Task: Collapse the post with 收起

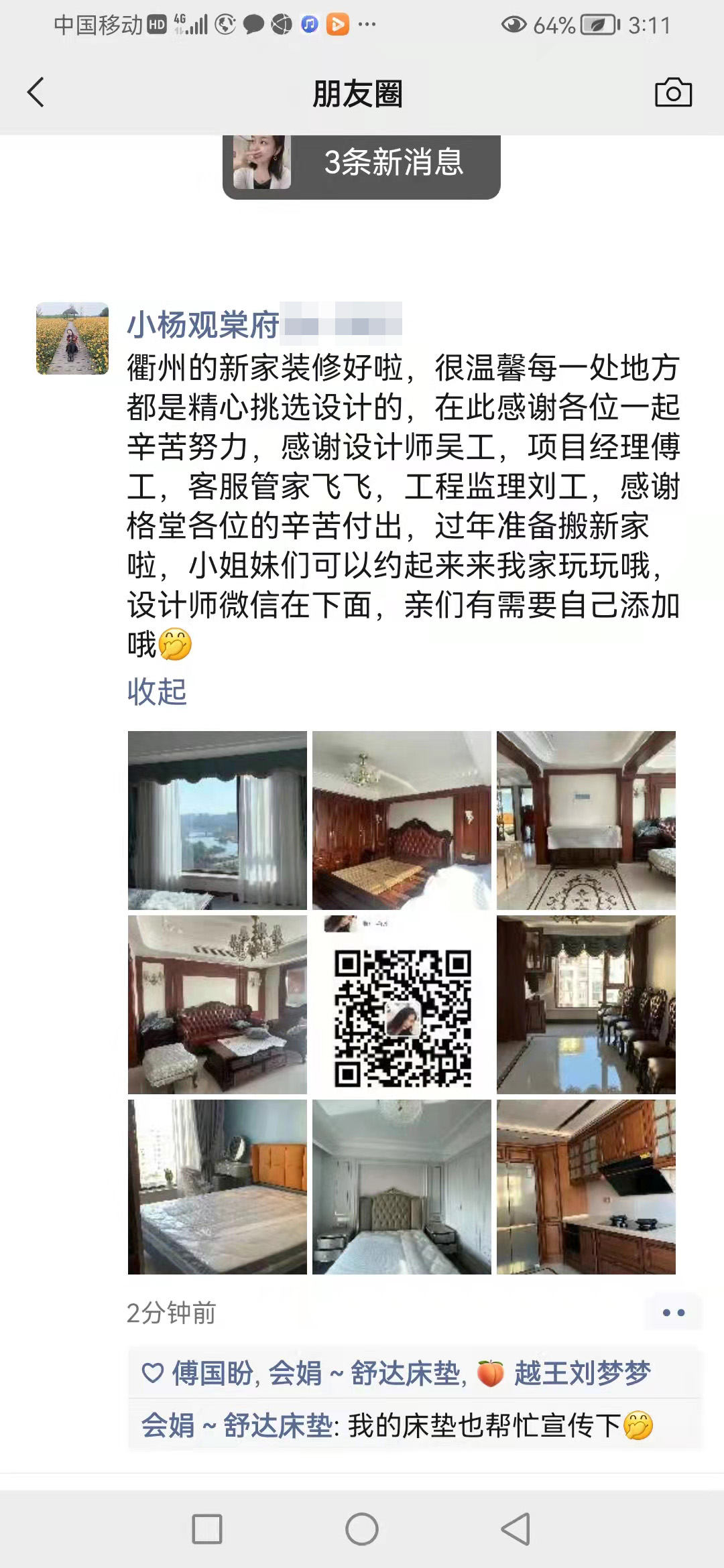Action: pyautogui.click(x=157, y=691)
